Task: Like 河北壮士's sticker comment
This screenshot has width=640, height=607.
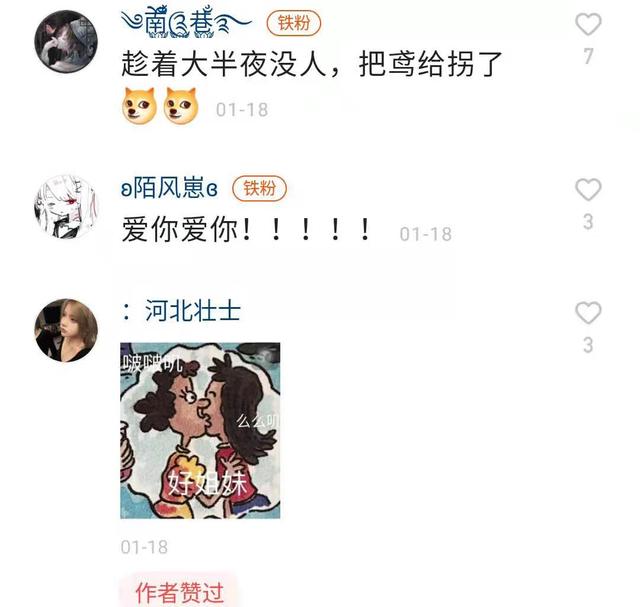Action: (589, 313)
